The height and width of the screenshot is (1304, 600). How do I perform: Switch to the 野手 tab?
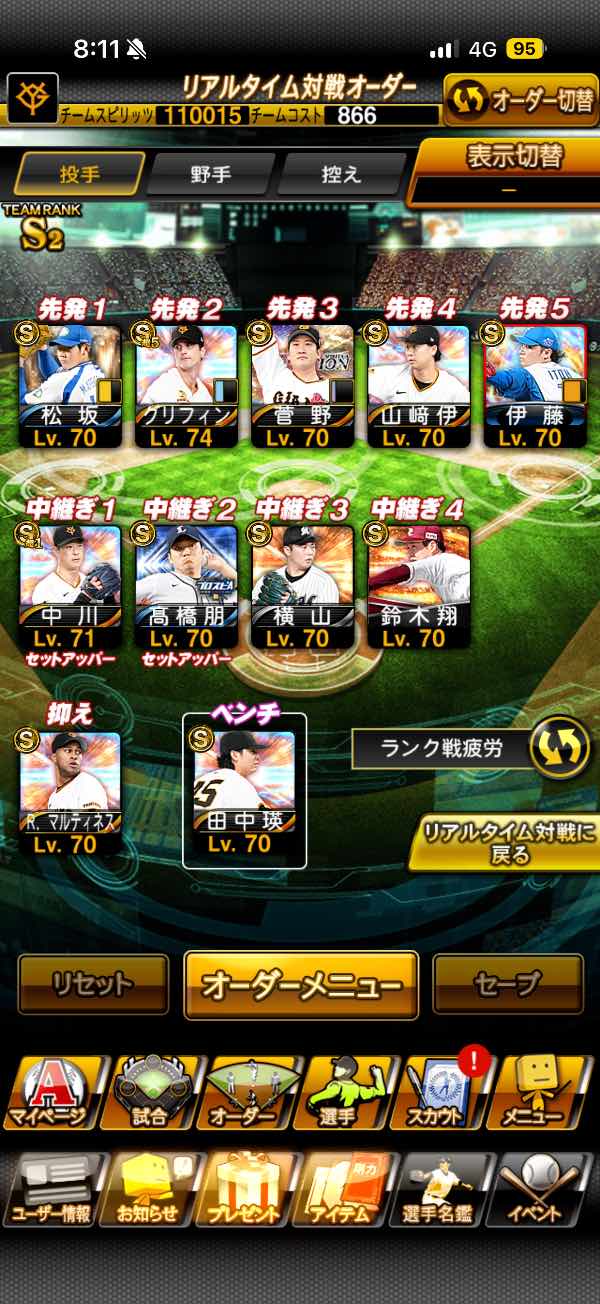[x=210, y=174]
